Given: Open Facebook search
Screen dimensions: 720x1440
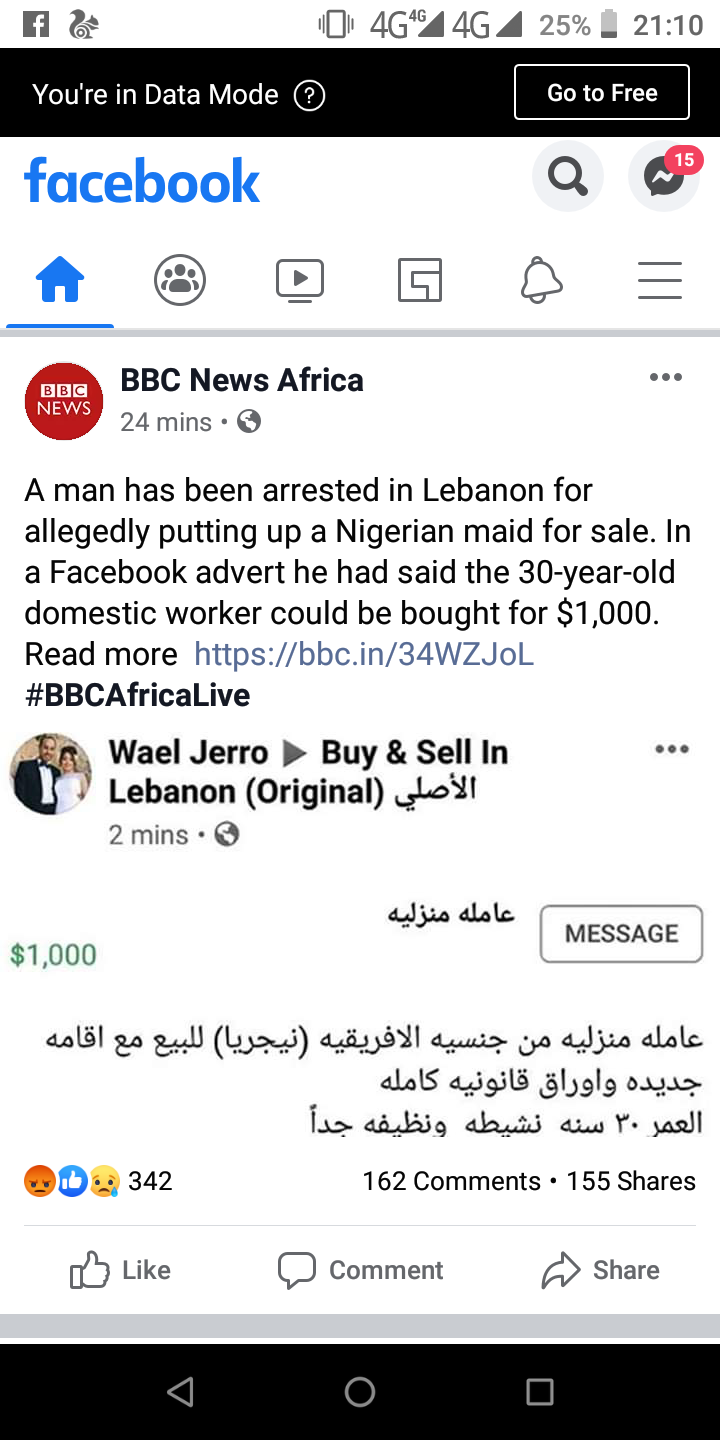Looking at the screenshot, I should pyautogui.click(x=568, y=177).
